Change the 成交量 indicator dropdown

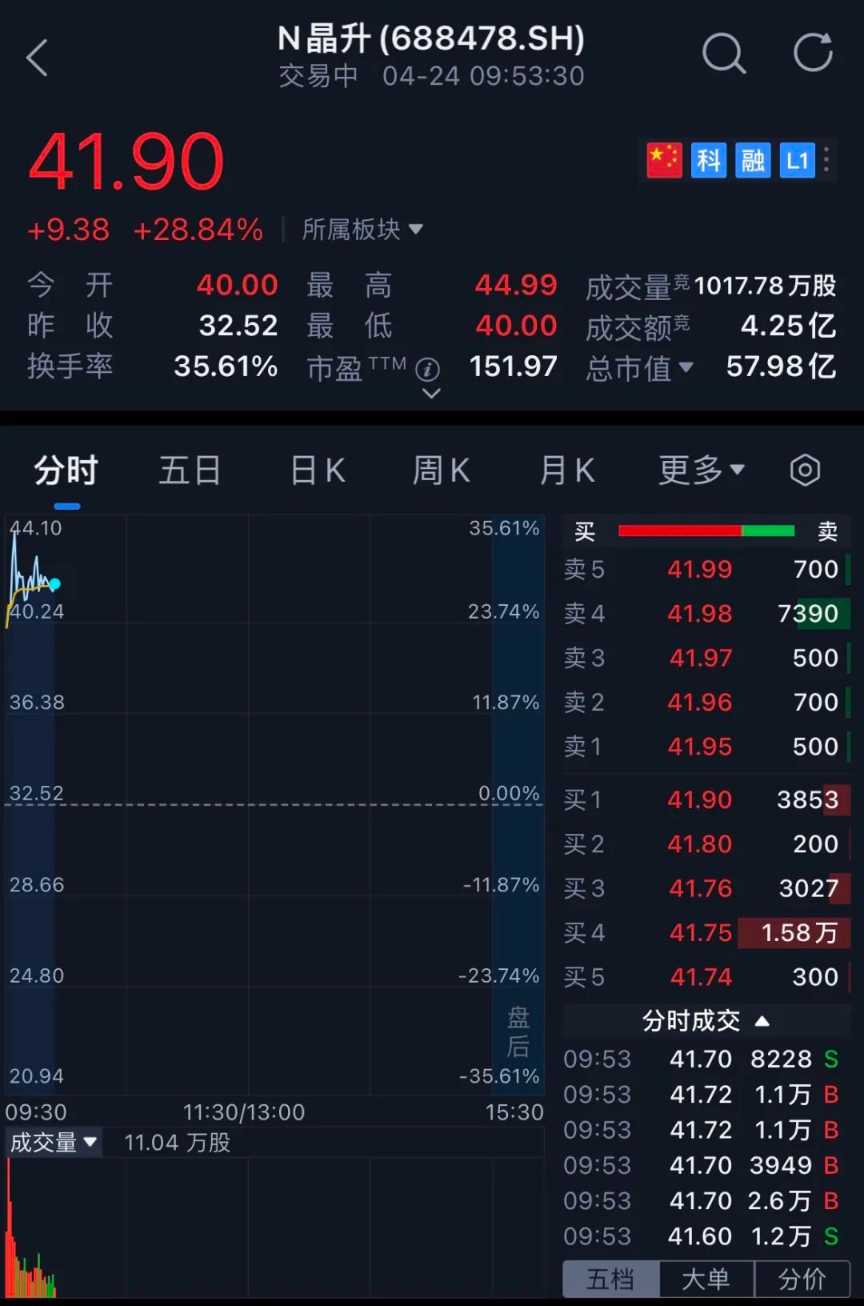point(54,1142)
